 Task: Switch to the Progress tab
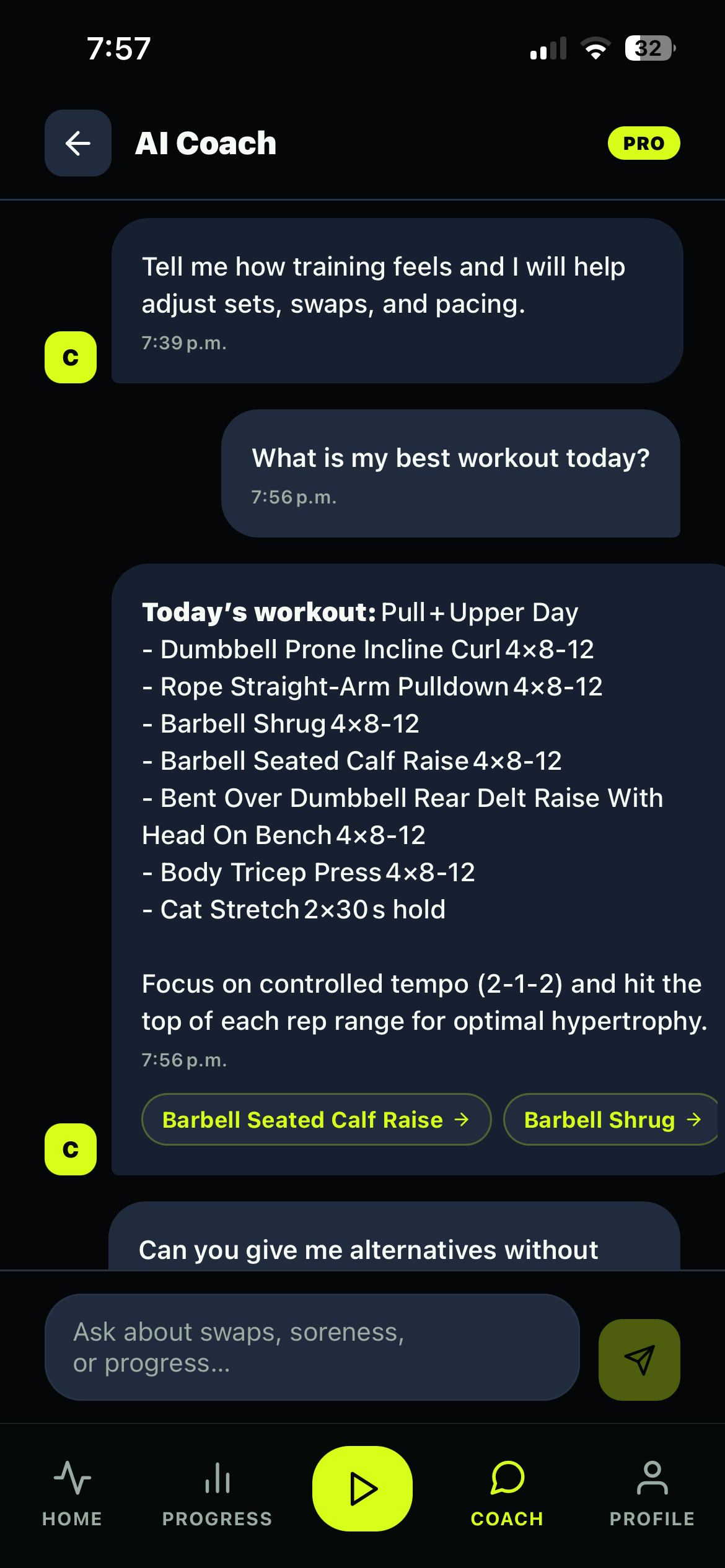click(x=217, y=1494)
